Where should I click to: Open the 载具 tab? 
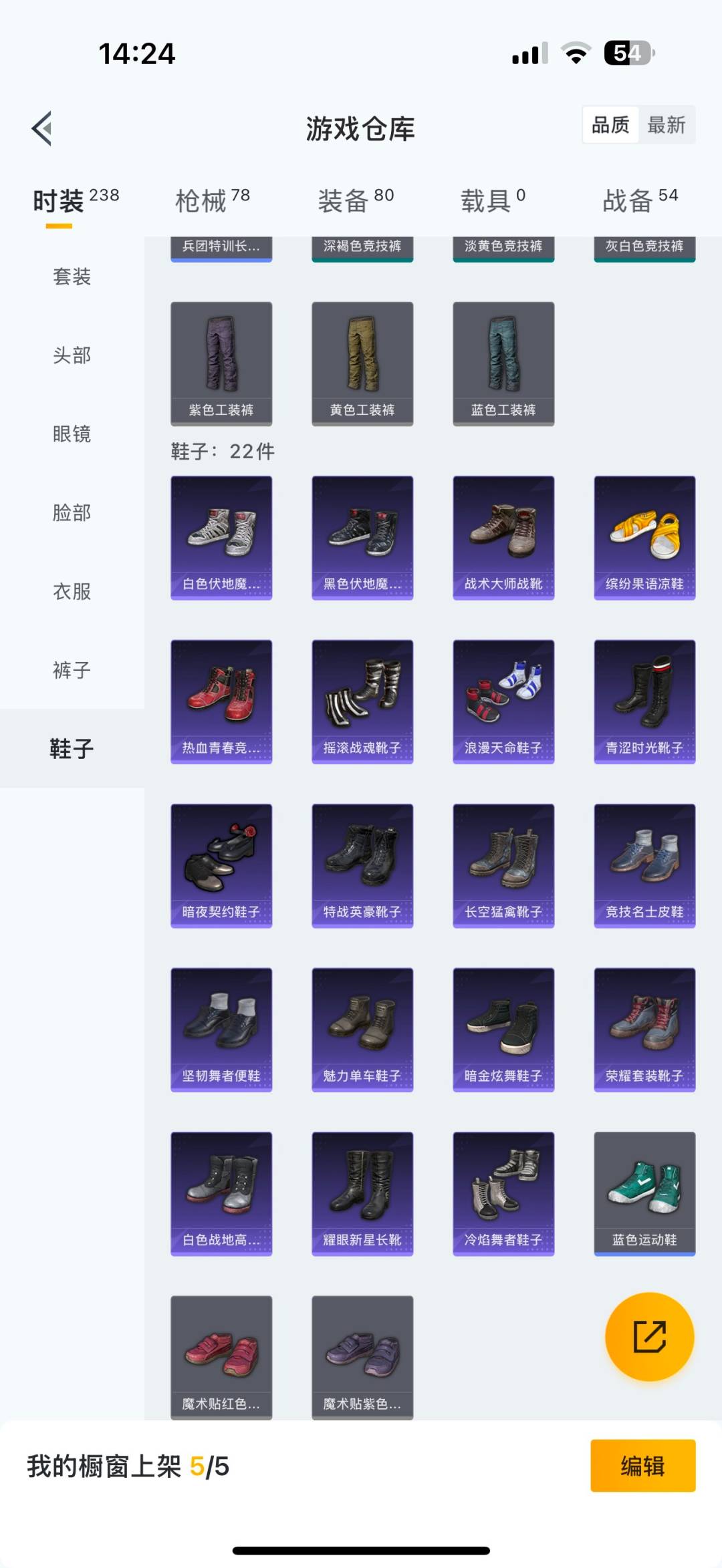[493, 200]
